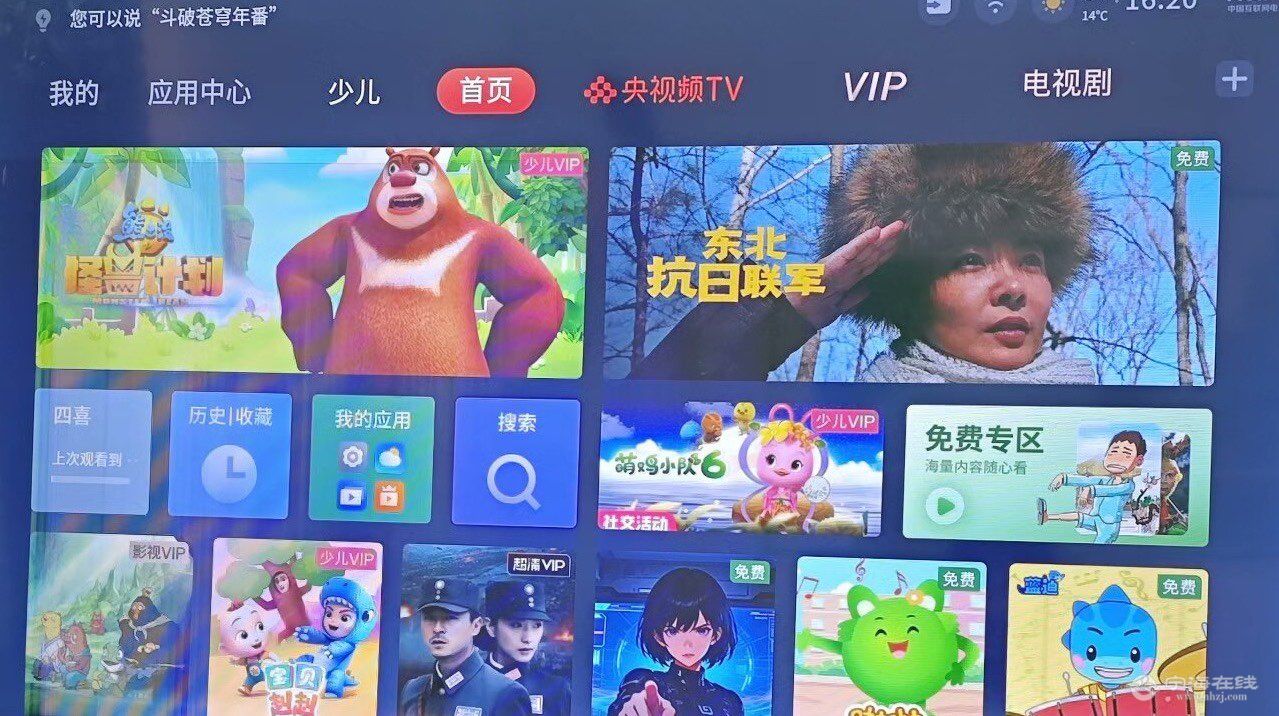
Task: Play the 东北抗日联军 banner
Action: coord(911,263)
